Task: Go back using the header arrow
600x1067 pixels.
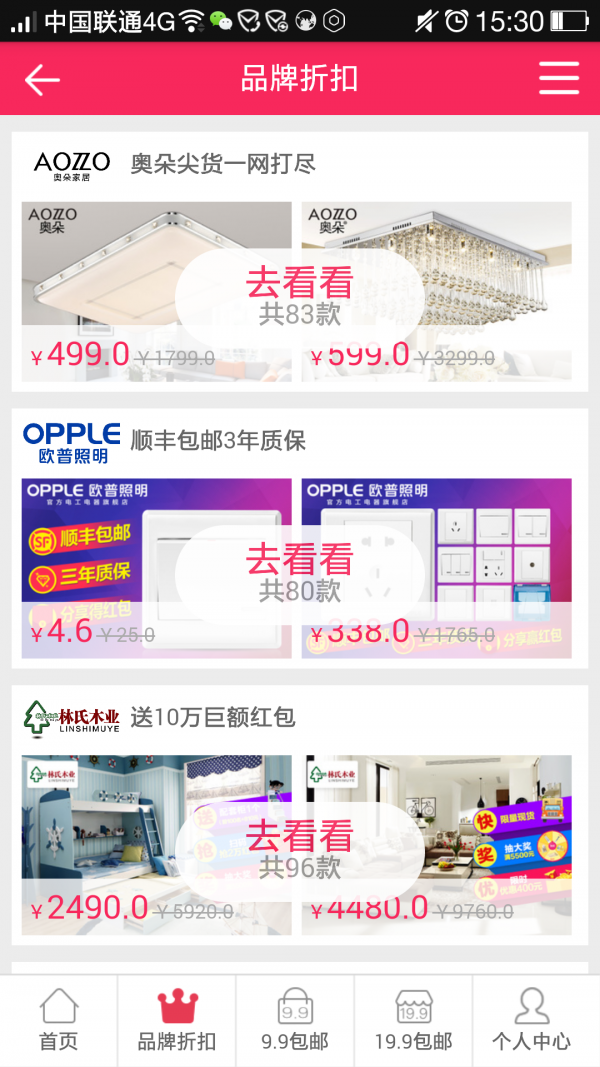Action: pos(42,79)
